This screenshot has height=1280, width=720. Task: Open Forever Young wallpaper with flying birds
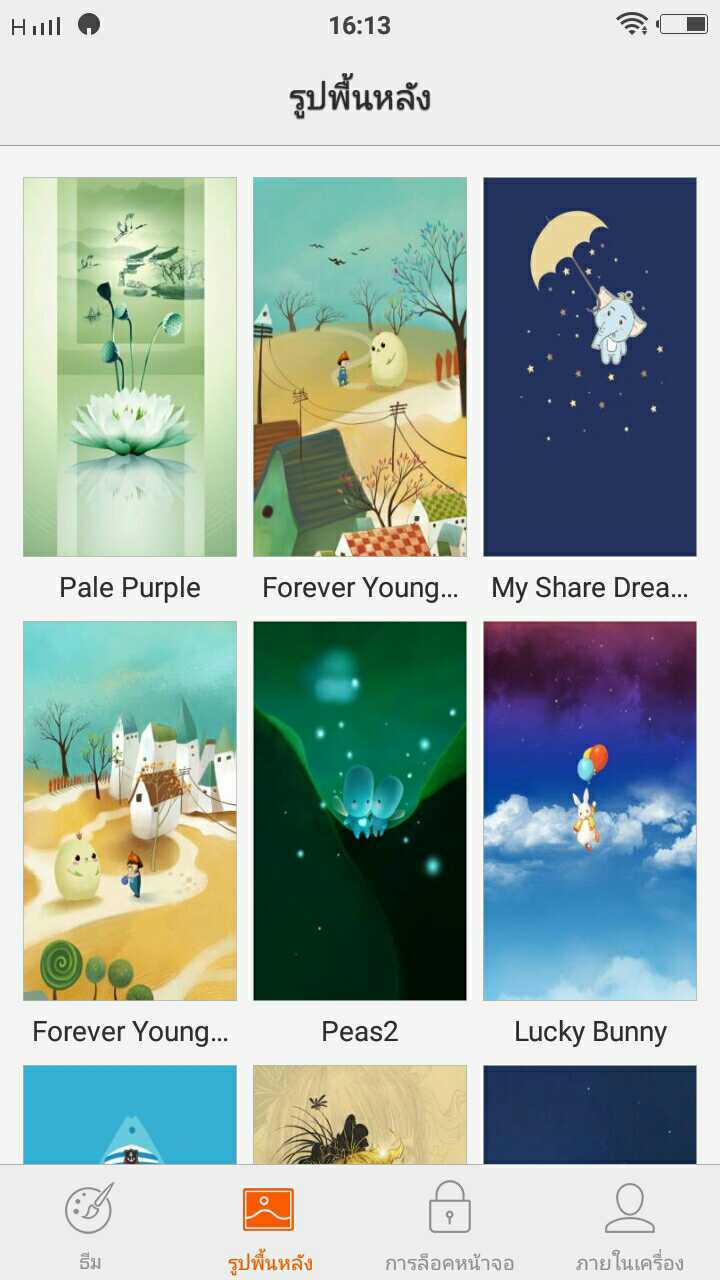[x=360, y=367]
